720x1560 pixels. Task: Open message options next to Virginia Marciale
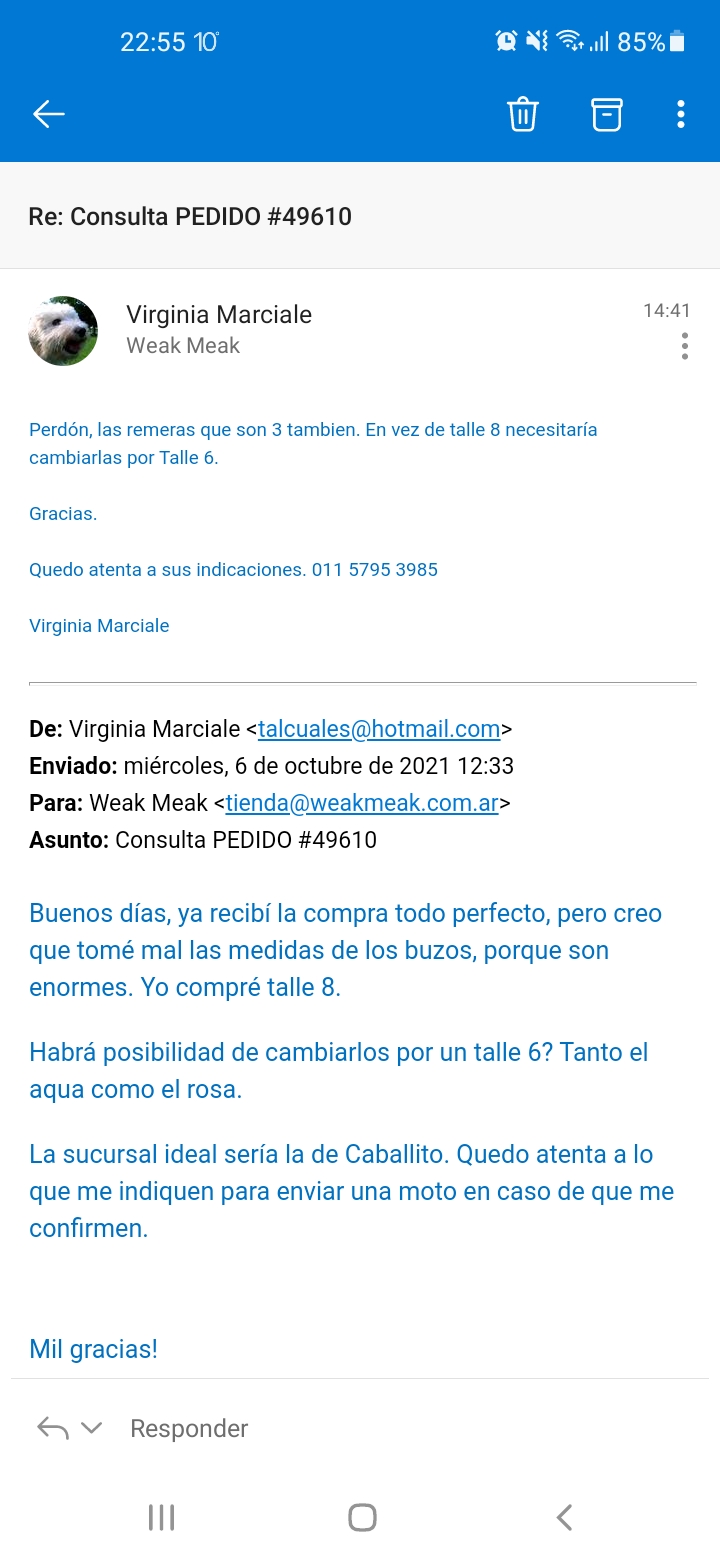(685, 347)
